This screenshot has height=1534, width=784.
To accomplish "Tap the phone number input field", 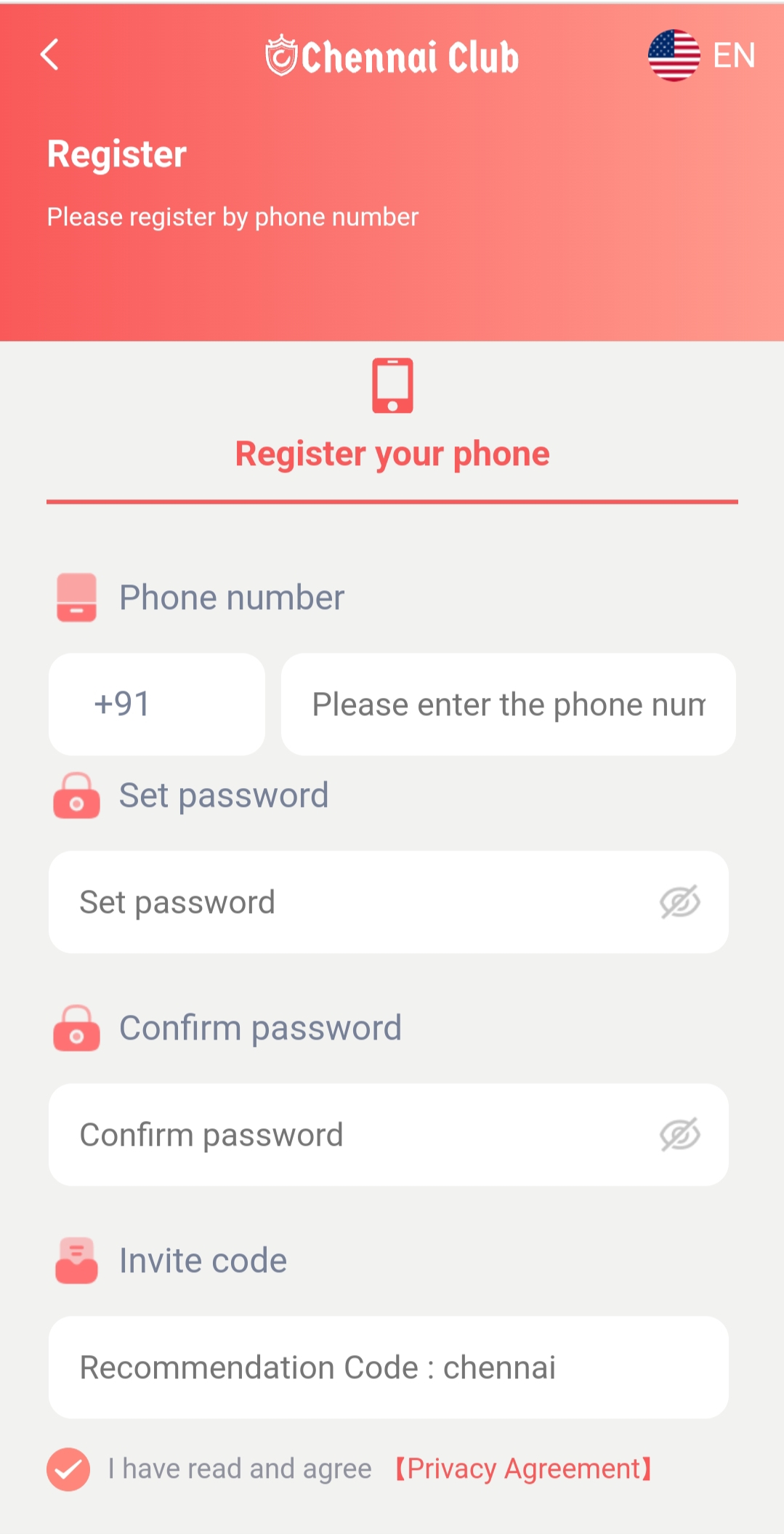I will click(507, 704).
